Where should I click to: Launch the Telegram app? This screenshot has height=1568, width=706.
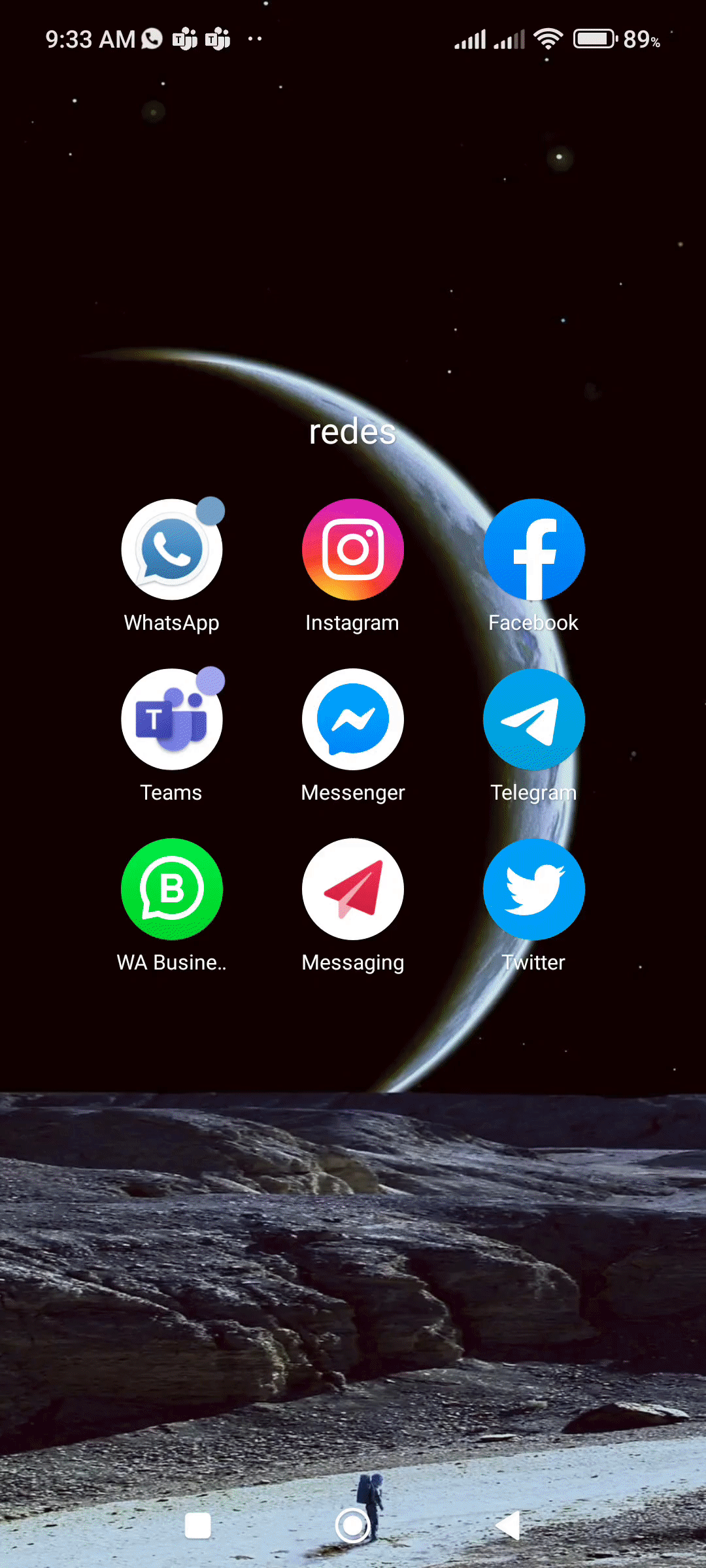[x=533, y=719]
